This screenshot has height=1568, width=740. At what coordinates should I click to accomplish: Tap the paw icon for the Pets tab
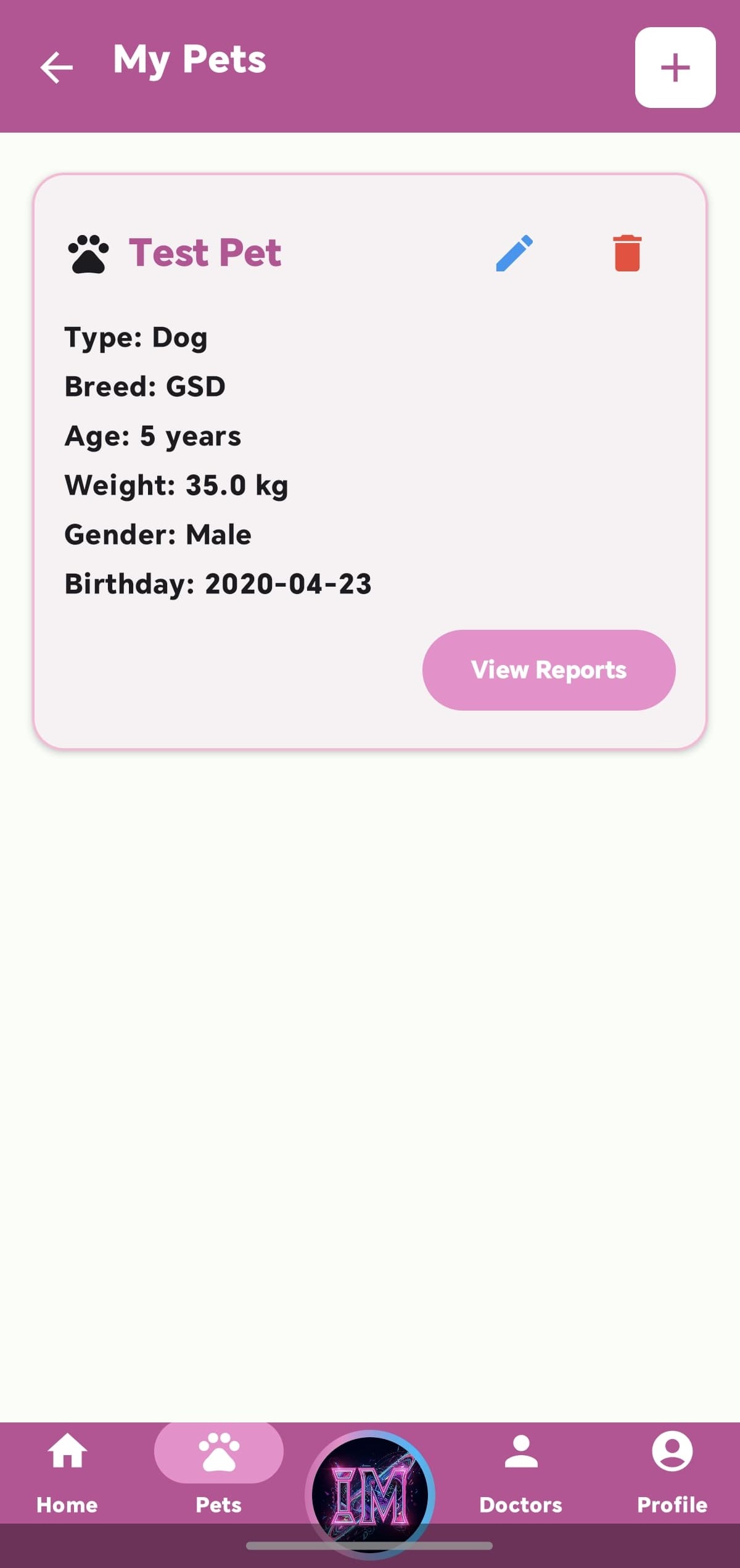[x=219, y=1453]
